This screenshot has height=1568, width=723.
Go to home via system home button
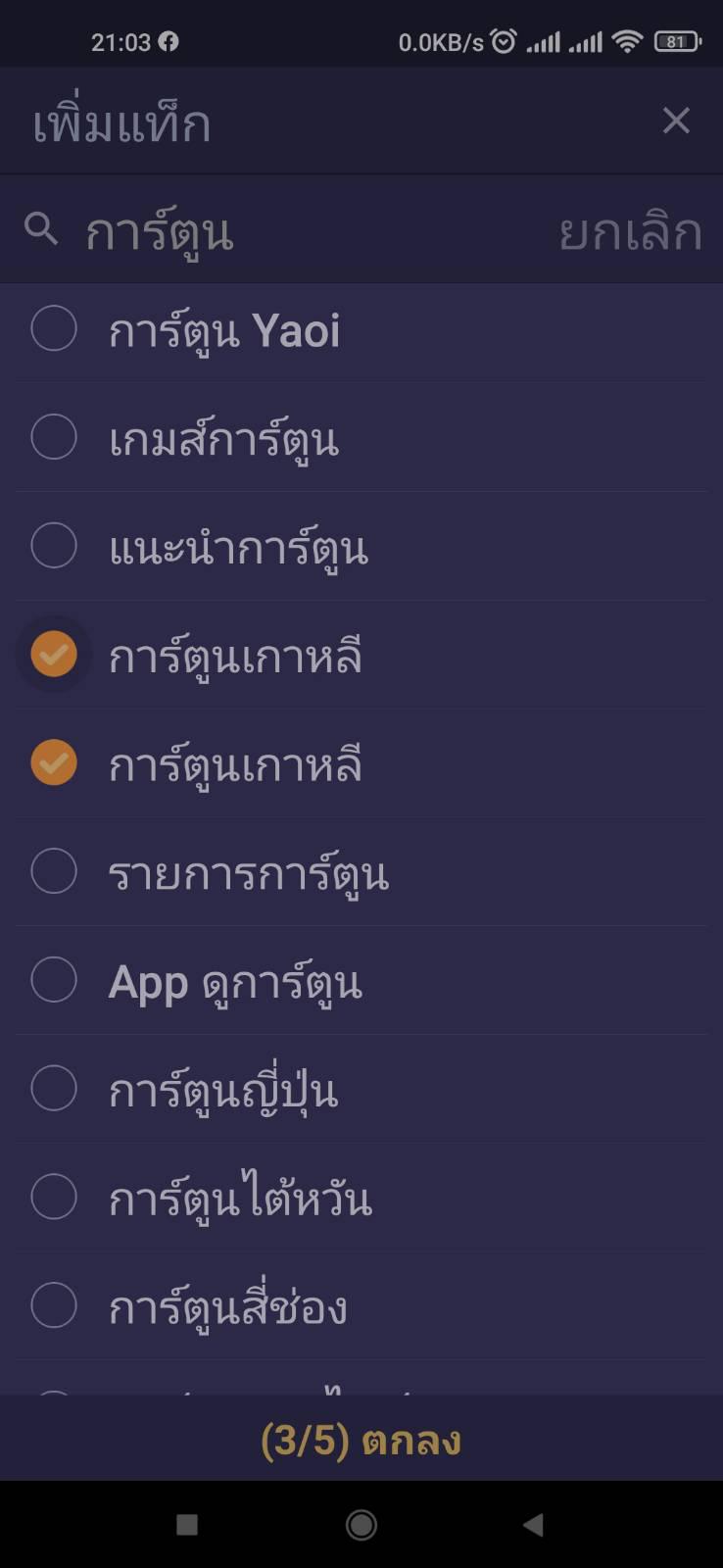361,1524
